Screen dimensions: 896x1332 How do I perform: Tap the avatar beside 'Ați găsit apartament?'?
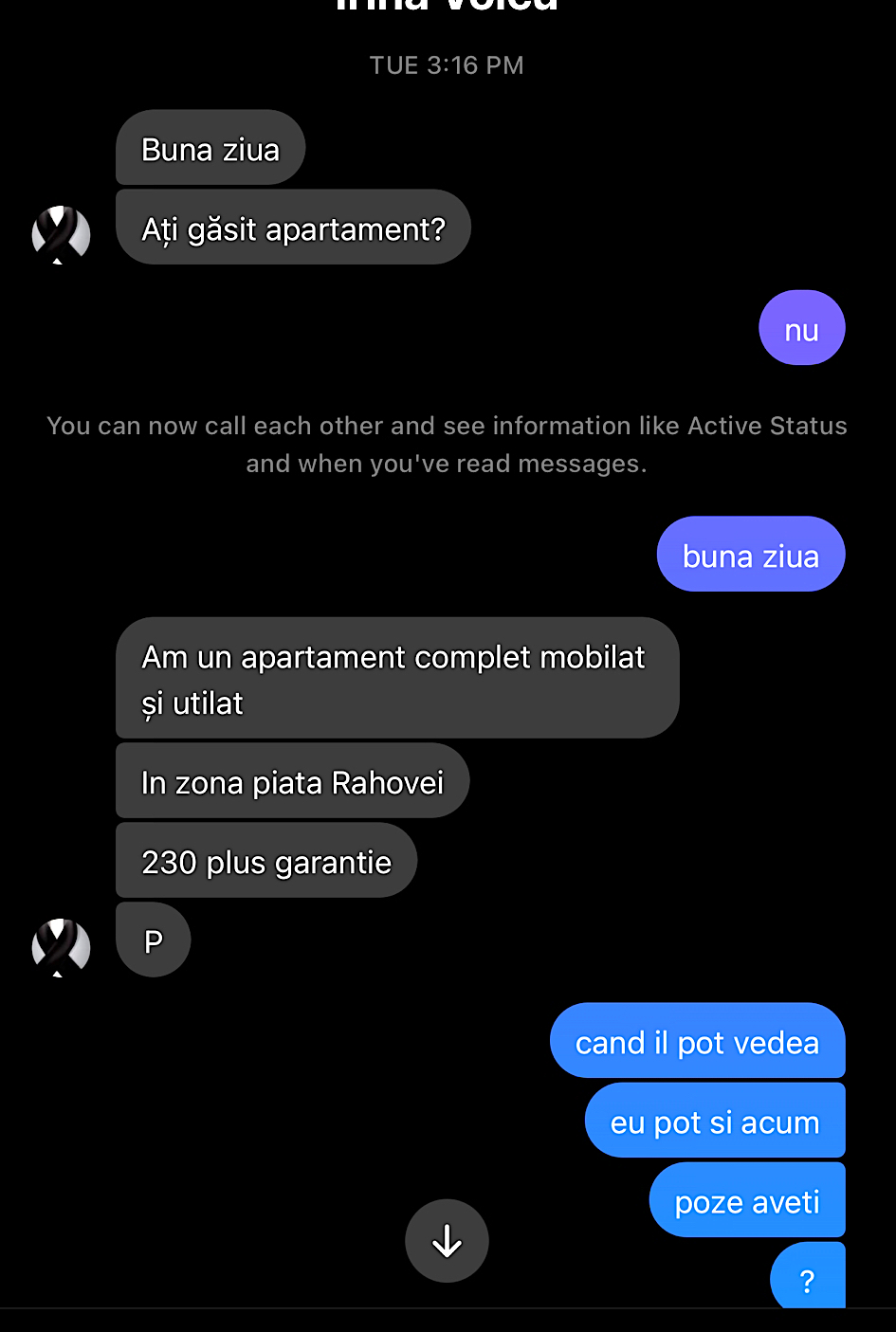point(60,233)
